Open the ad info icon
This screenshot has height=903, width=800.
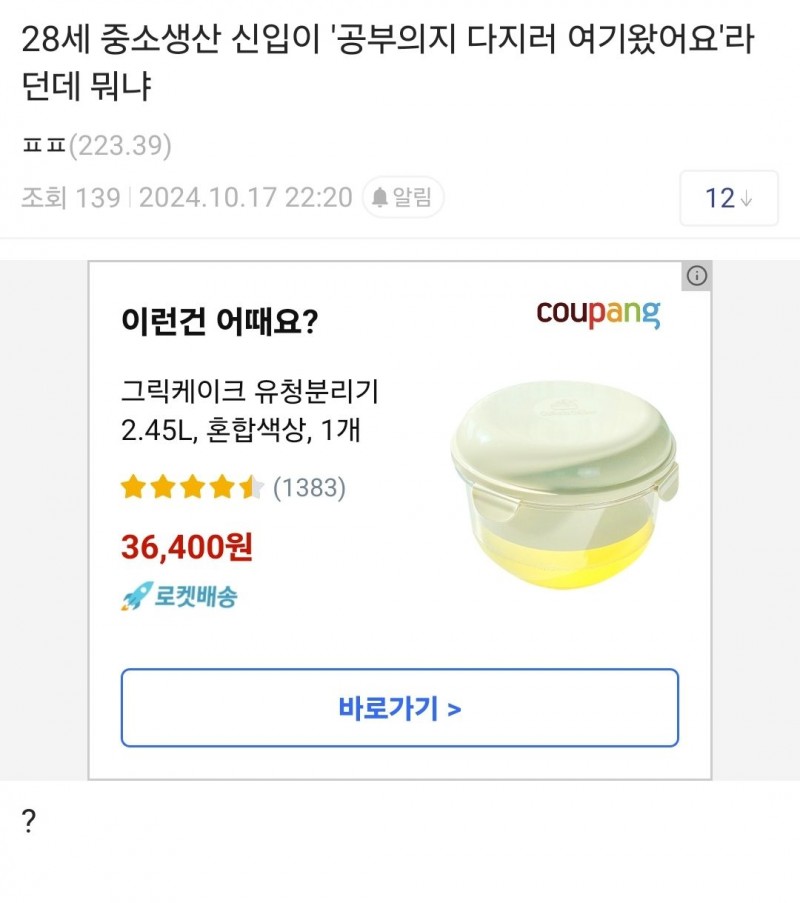click(697, 276)
